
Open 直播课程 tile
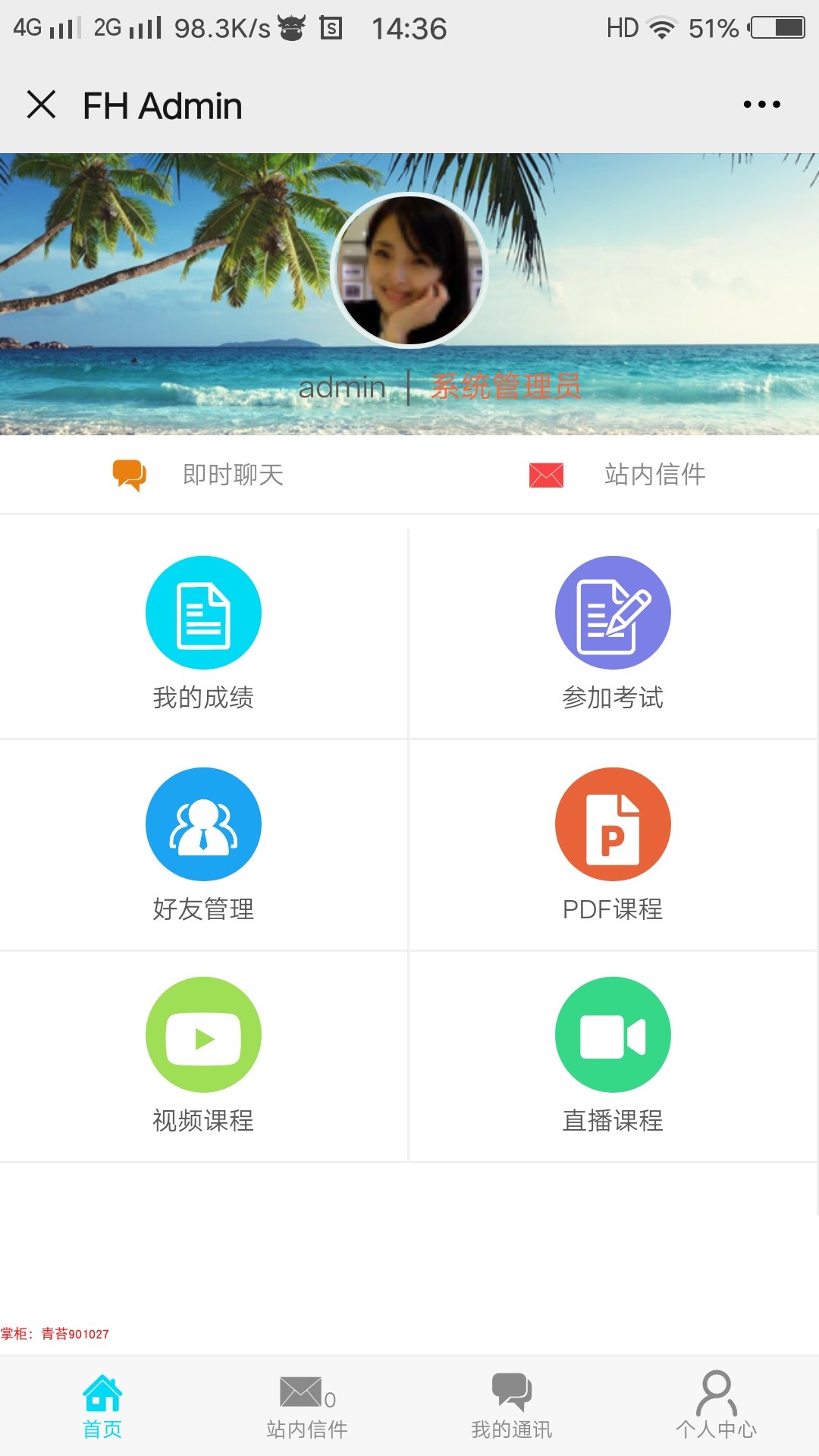click(x=613, y=1056)
